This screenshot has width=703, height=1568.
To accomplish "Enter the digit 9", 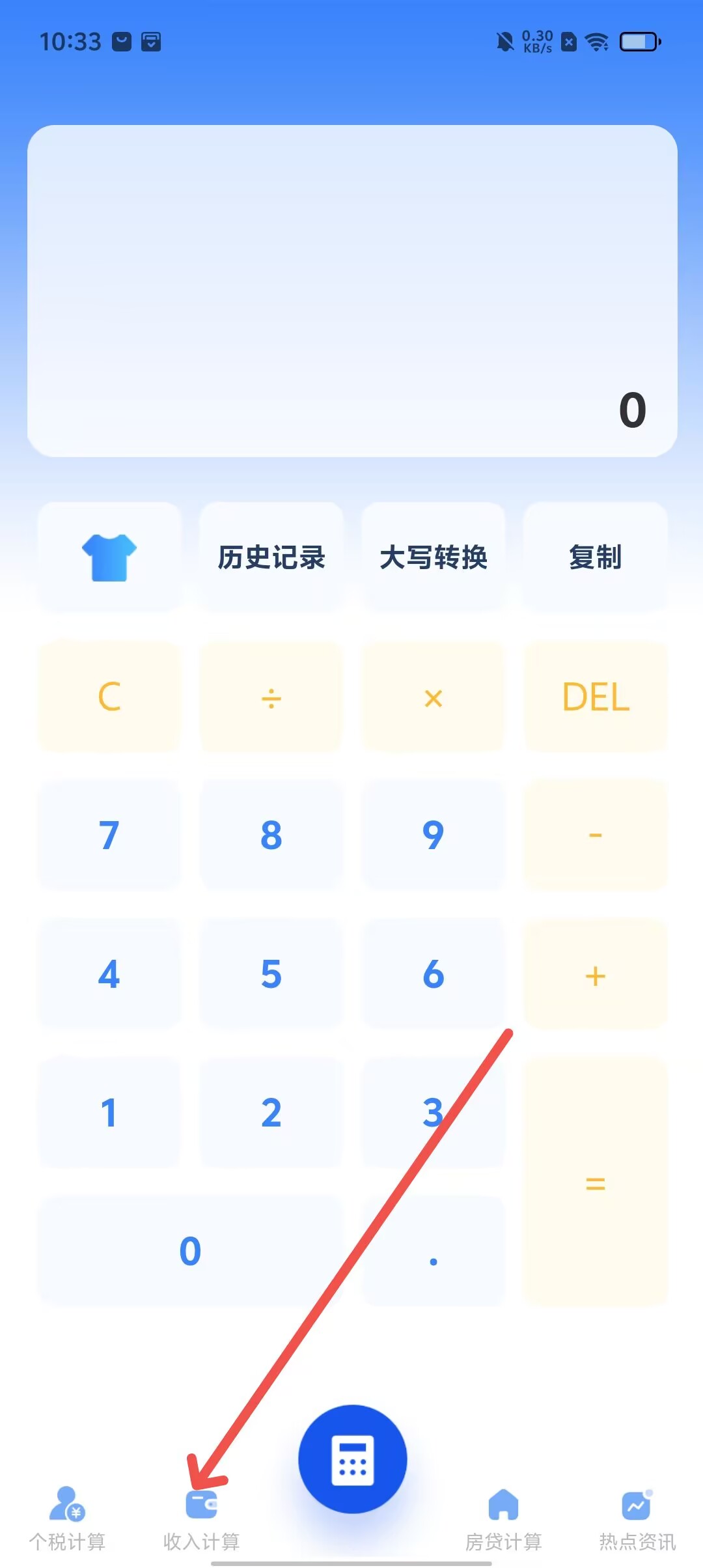I will pyautogui.click(x=434, y=835).
